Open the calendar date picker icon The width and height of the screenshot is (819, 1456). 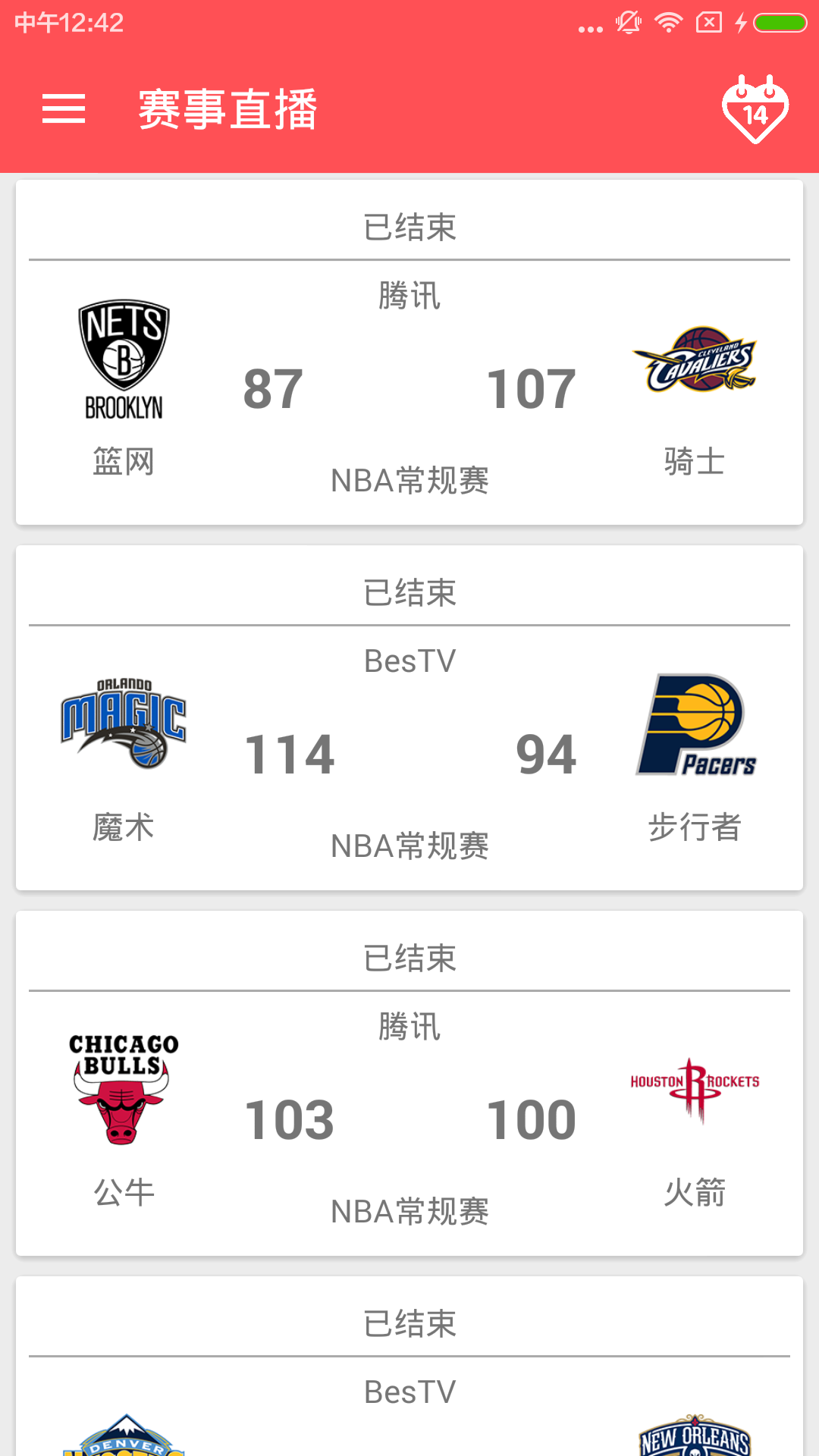pos(755,110)
